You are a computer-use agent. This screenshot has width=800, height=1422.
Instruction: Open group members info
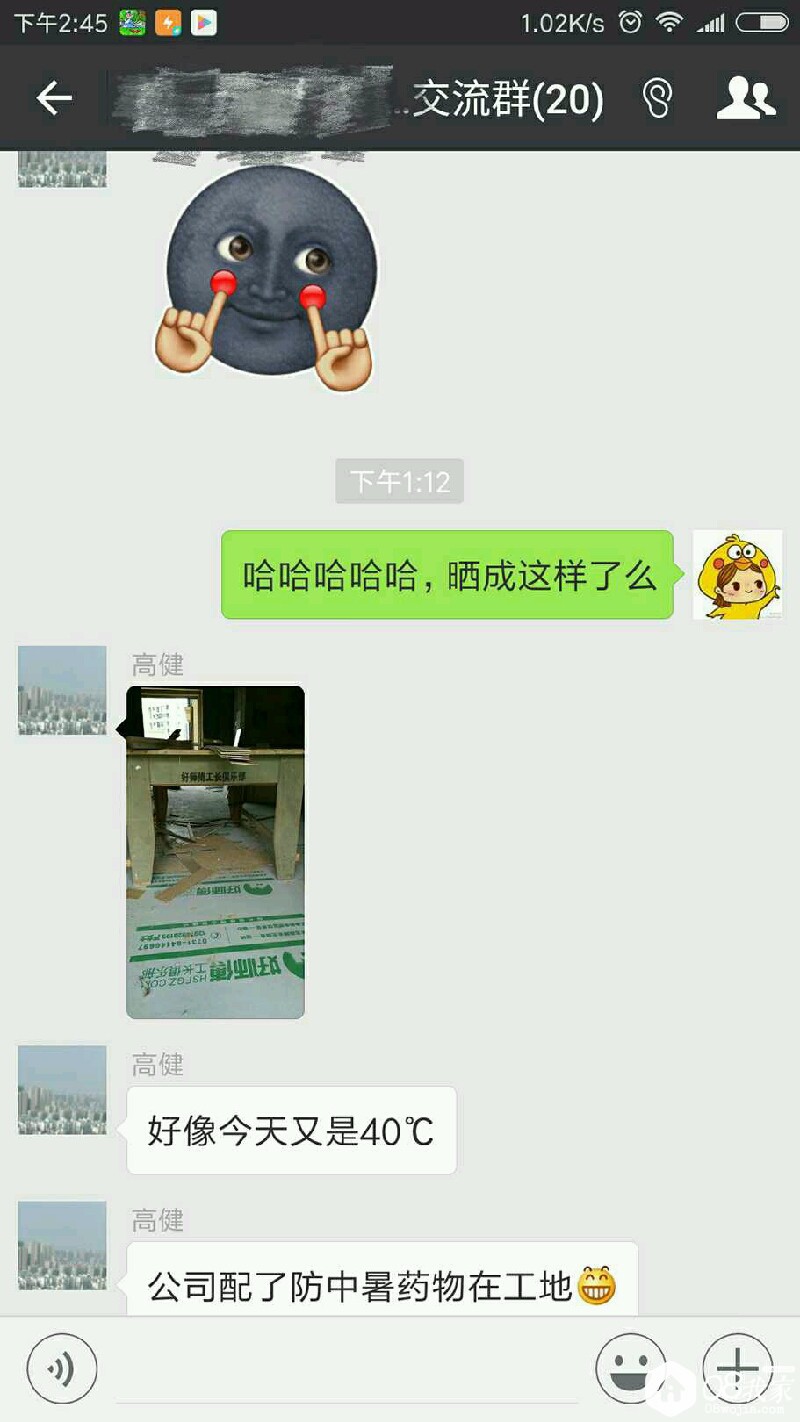coord(746,98)
